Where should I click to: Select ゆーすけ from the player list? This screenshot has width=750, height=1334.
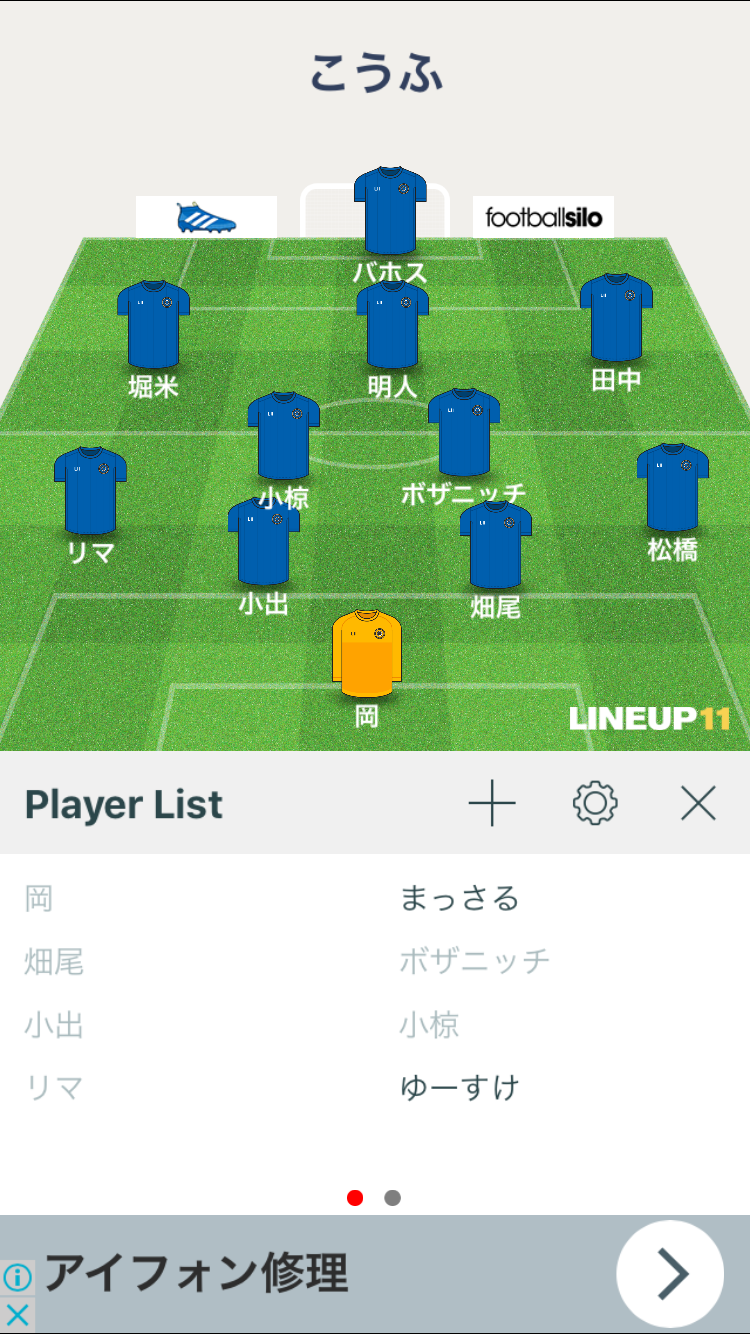(x=460, y=1087)
